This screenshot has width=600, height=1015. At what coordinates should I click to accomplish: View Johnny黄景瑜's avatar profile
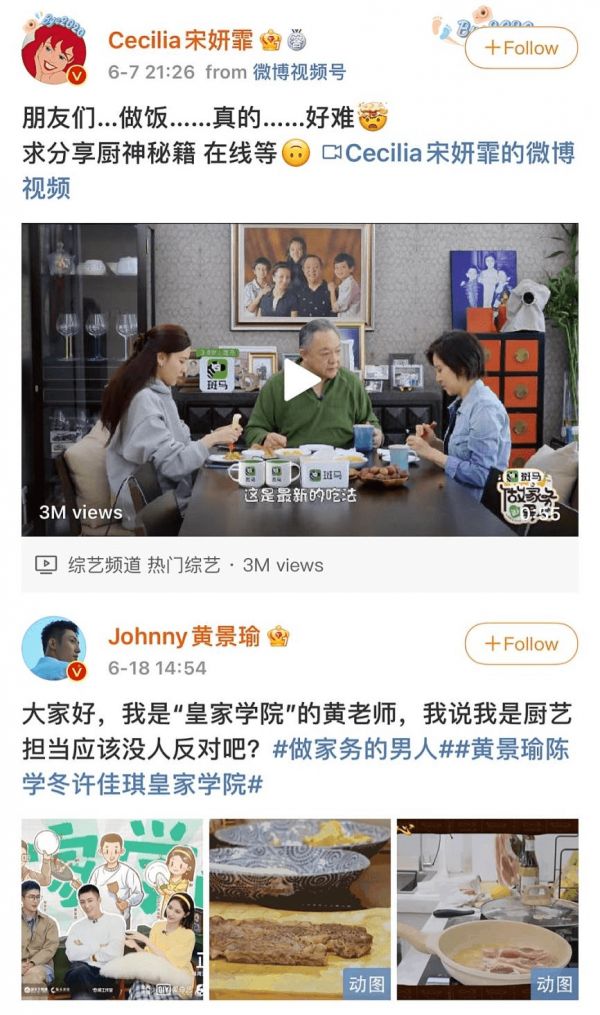[x=53, y=648]
